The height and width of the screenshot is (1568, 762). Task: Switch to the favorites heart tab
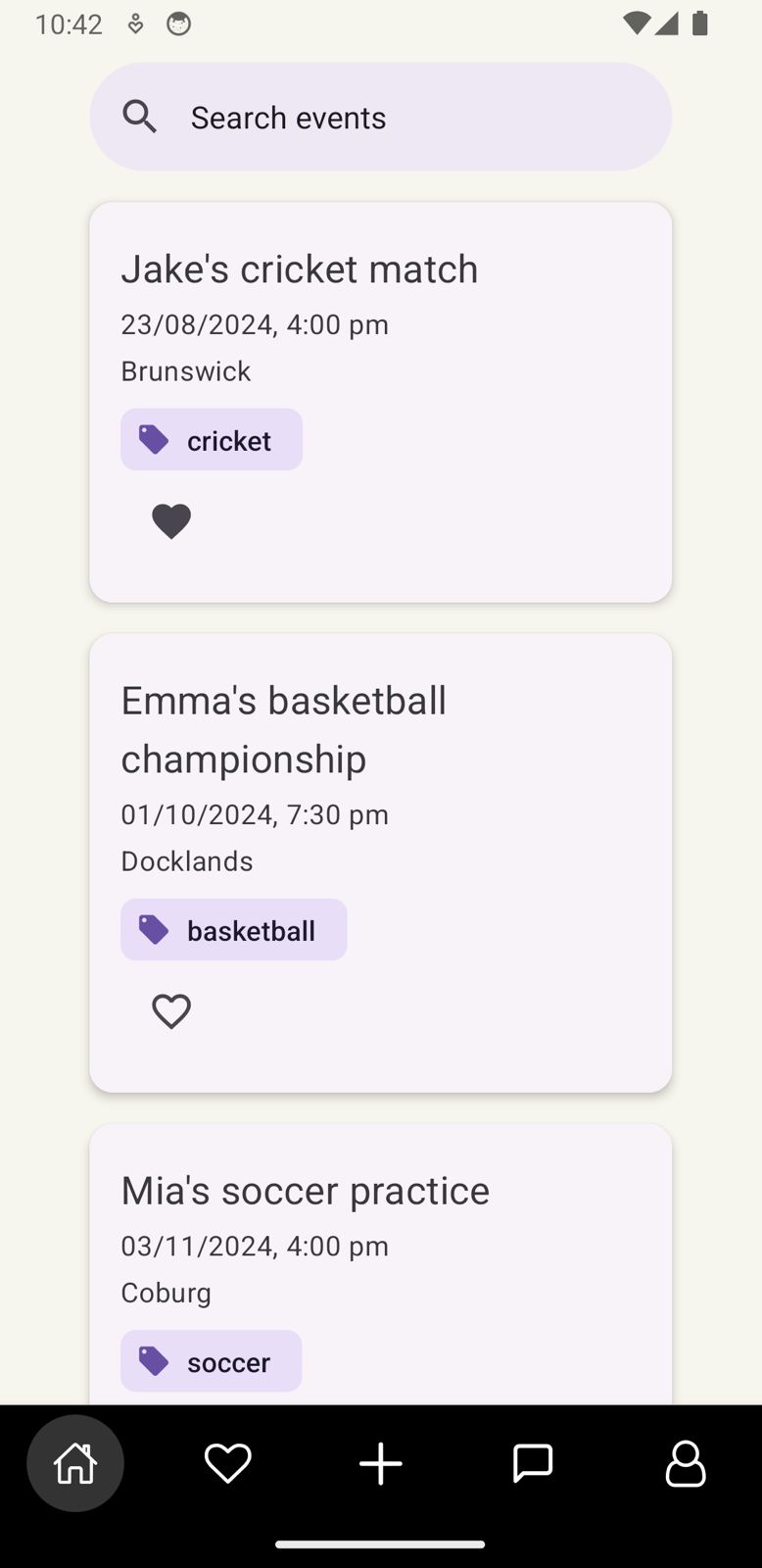[x=227, y=1463]
